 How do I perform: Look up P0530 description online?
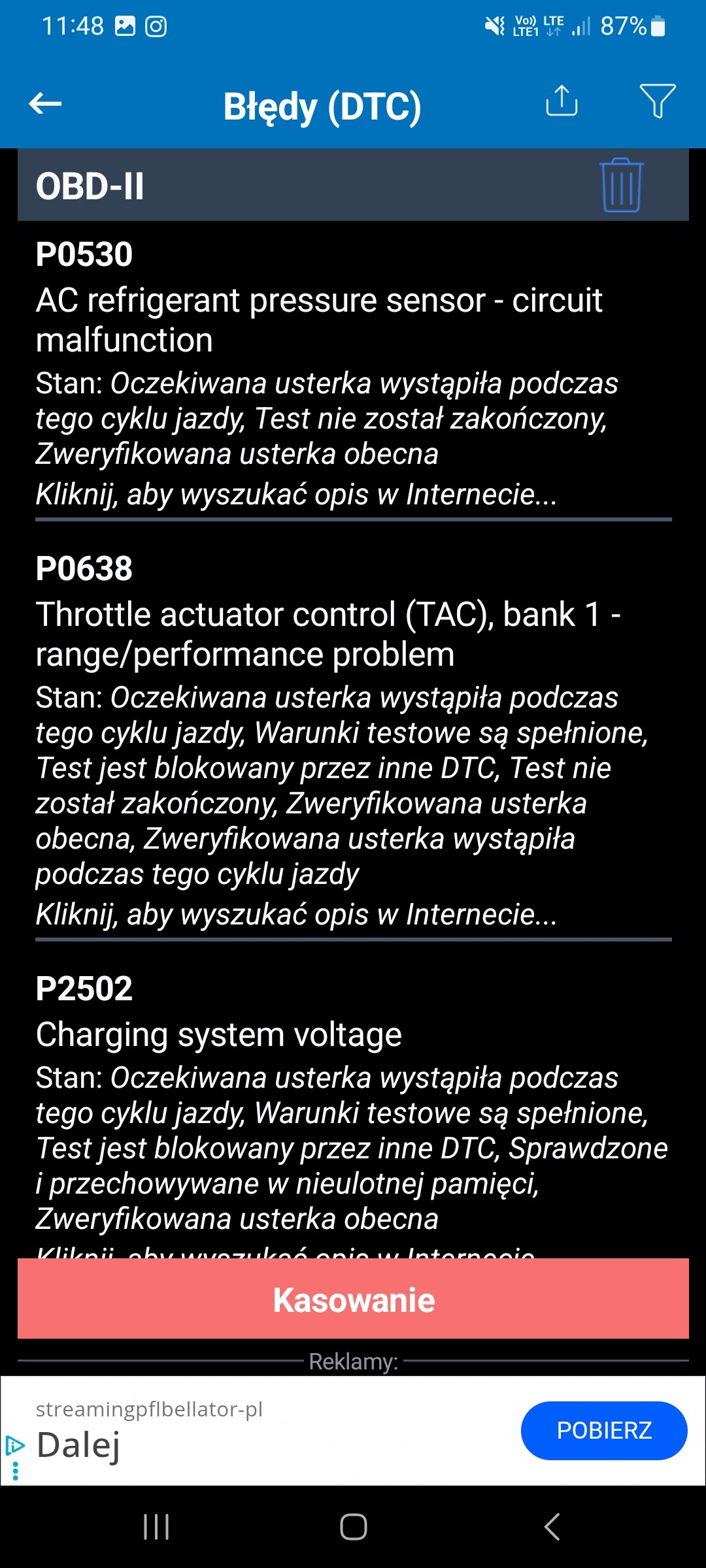tap(295, 495)
